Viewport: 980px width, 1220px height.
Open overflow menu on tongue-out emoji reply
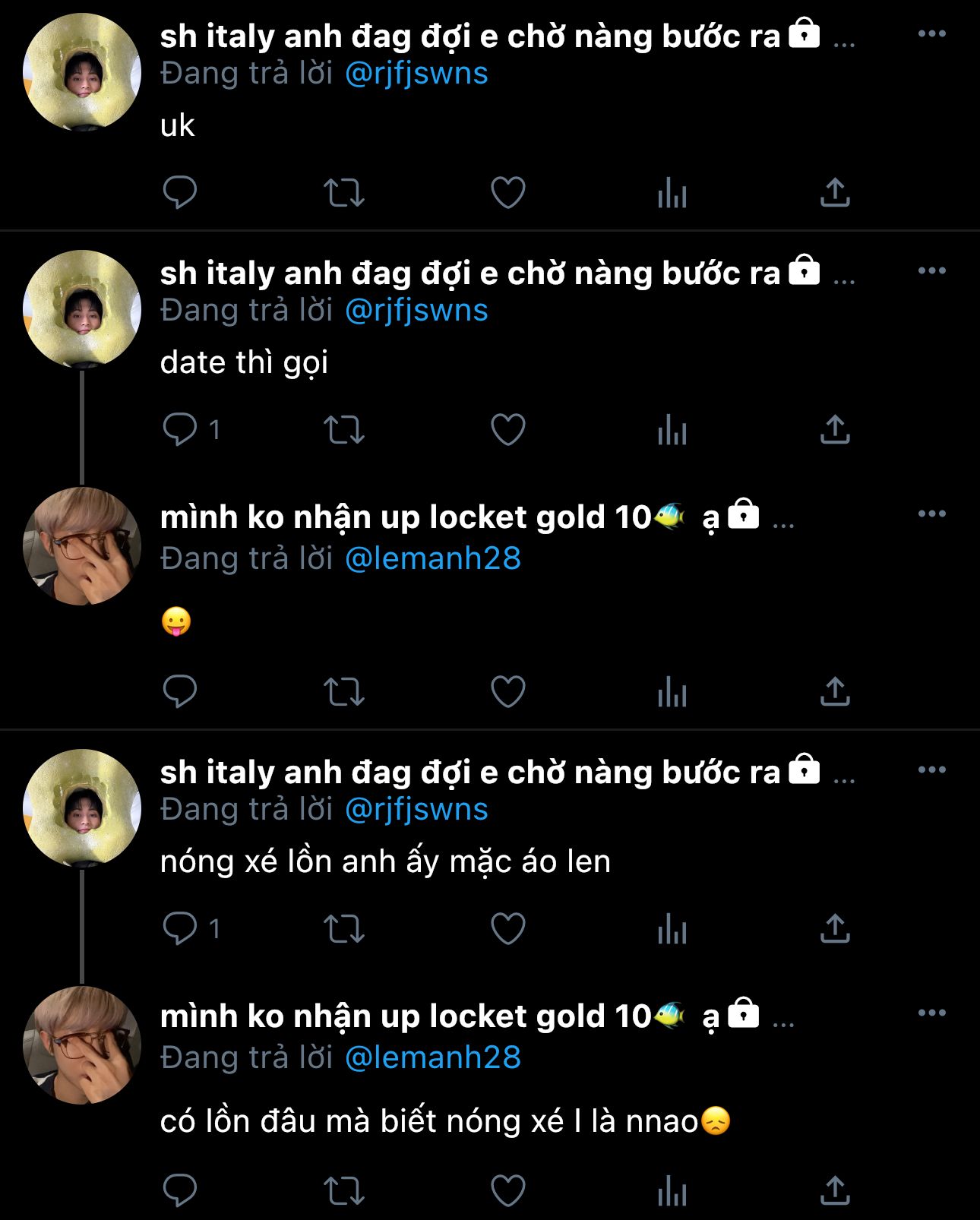[x=931, y=514]
